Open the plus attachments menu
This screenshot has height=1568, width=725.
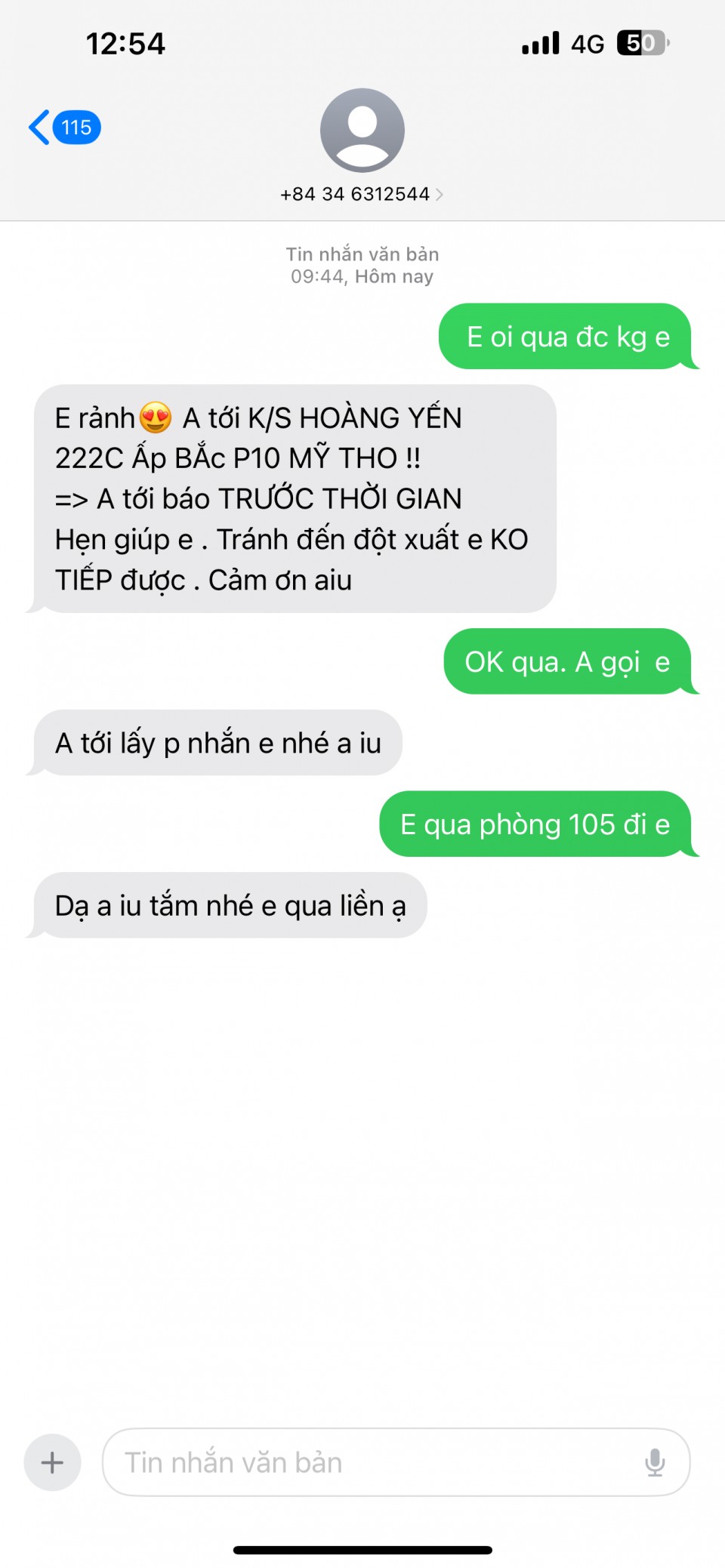coord(52,1462)
